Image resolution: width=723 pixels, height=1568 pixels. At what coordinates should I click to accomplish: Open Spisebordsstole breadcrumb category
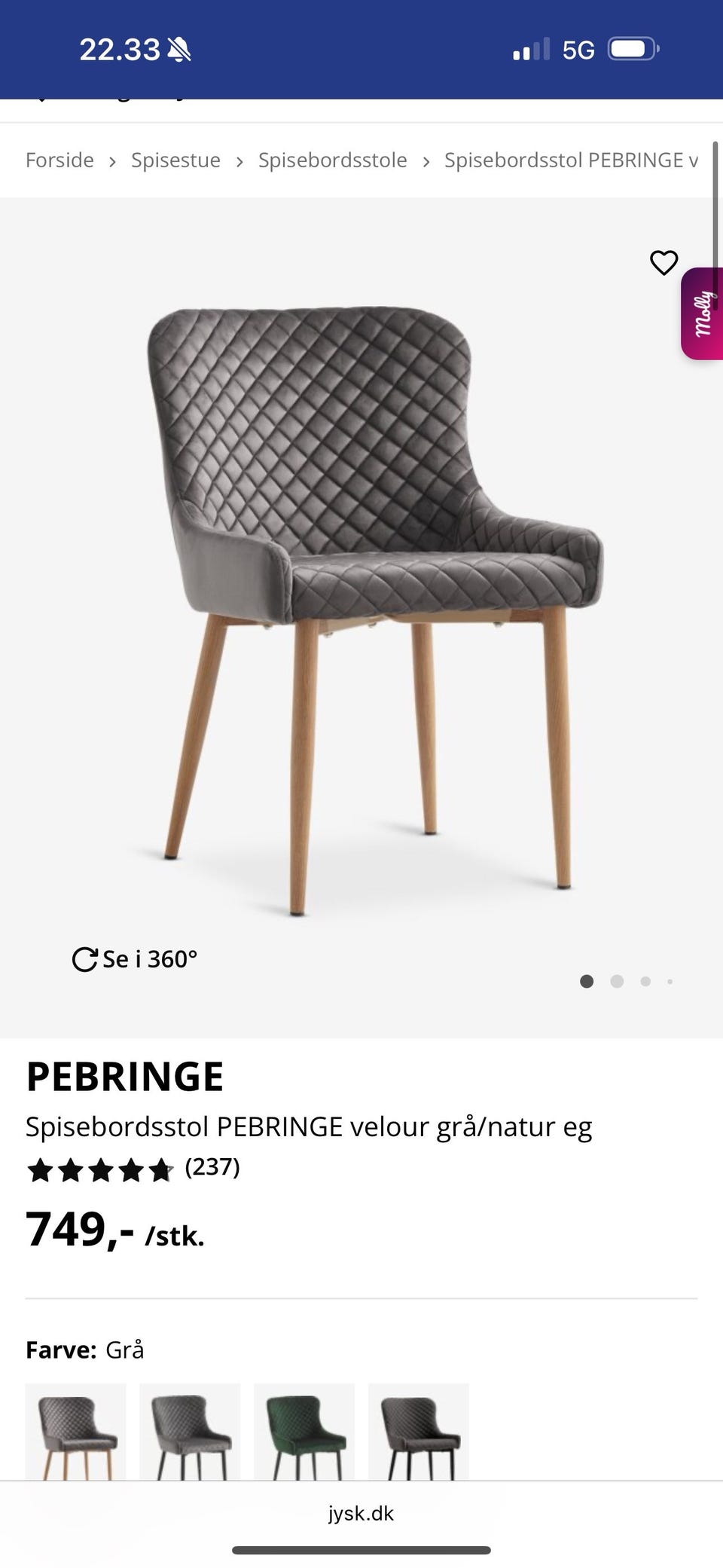(332, 160)
